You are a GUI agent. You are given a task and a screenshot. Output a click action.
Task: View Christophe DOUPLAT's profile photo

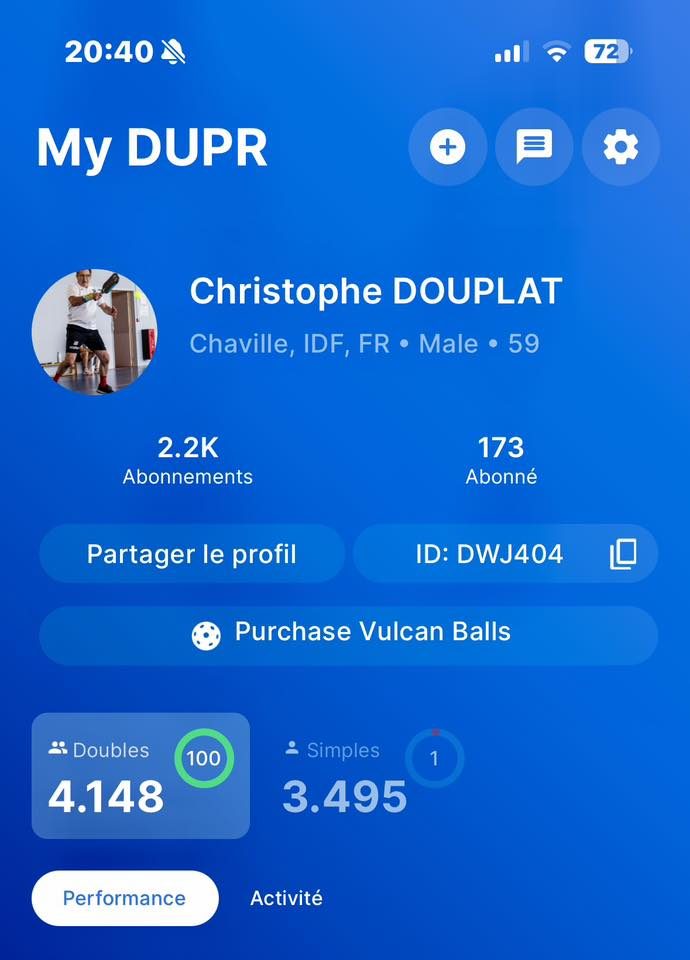[95, 331]
